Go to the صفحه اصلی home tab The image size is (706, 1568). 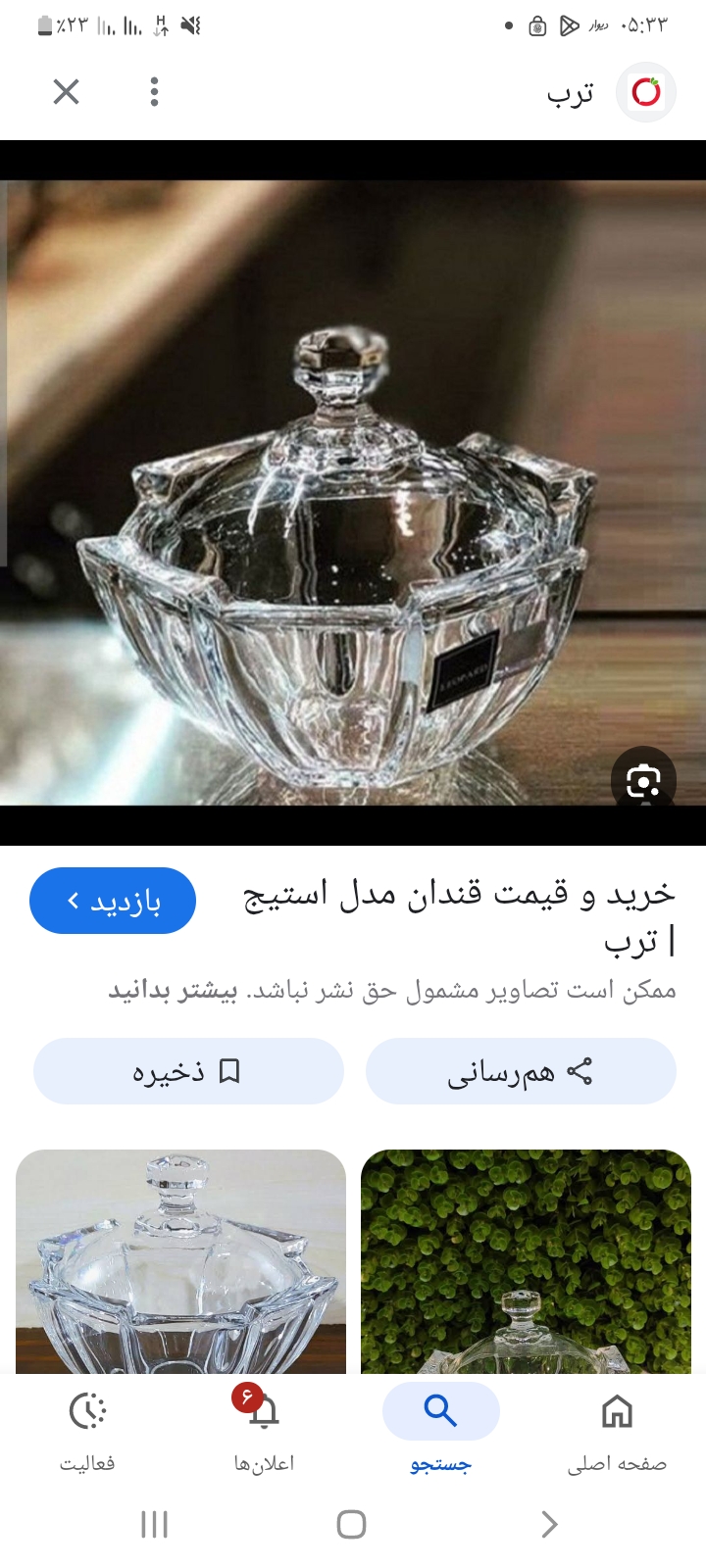point(617,1431)
